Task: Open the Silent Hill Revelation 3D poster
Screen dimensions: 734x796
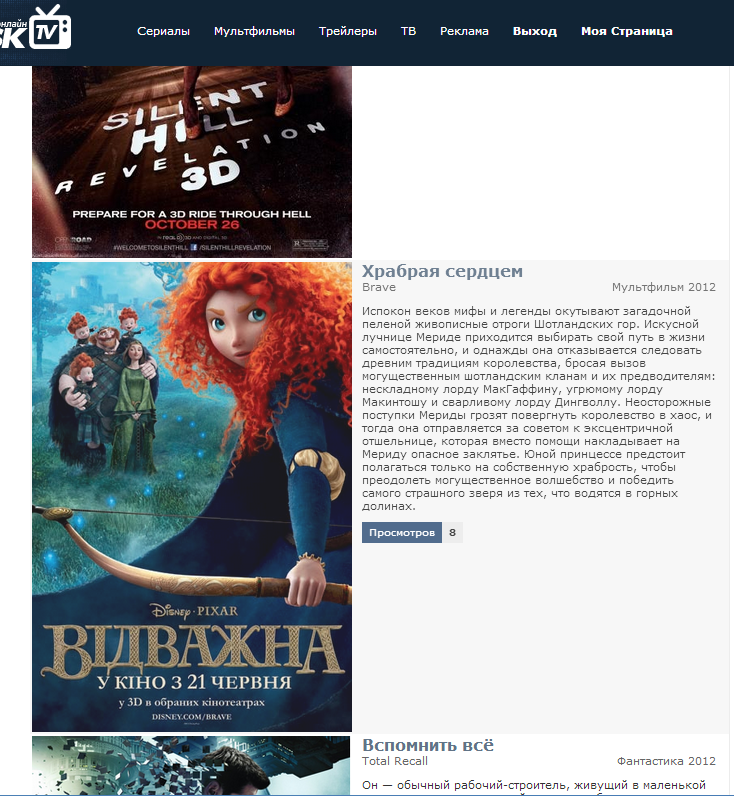Action: tap(192, 160)
